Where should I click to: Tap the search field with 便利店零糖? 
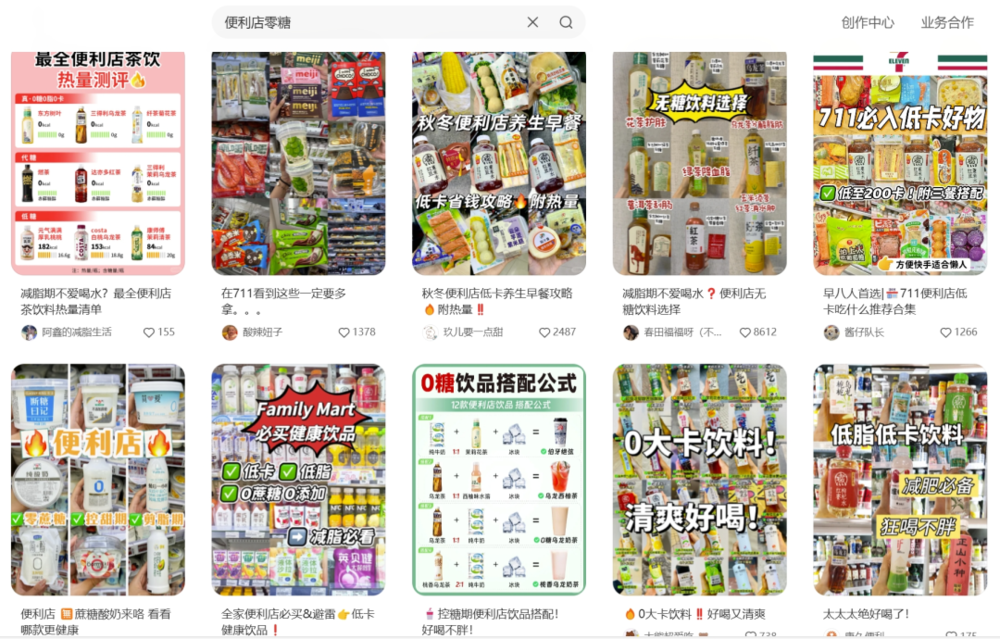point(370,22)
